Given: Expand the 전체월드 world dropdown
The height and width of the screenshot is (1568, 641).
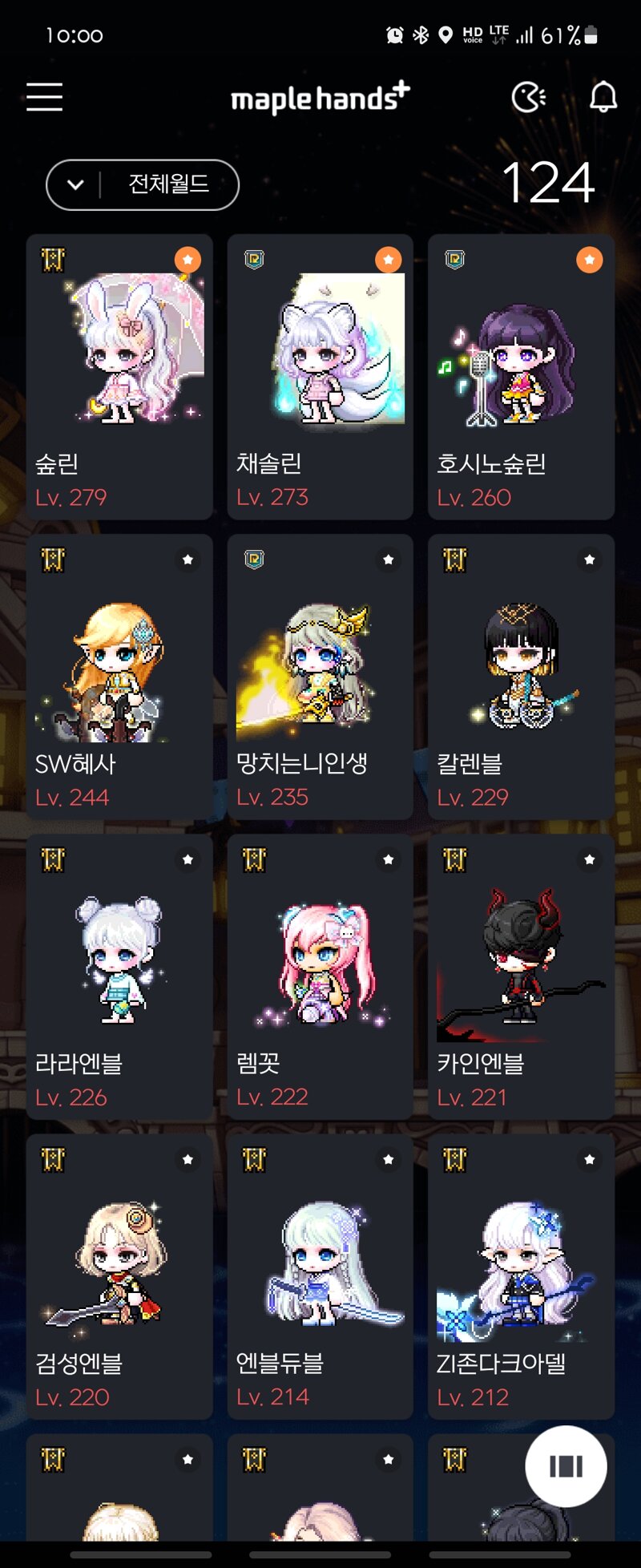Looking at the screenshot, I should [x=143, y=185].
